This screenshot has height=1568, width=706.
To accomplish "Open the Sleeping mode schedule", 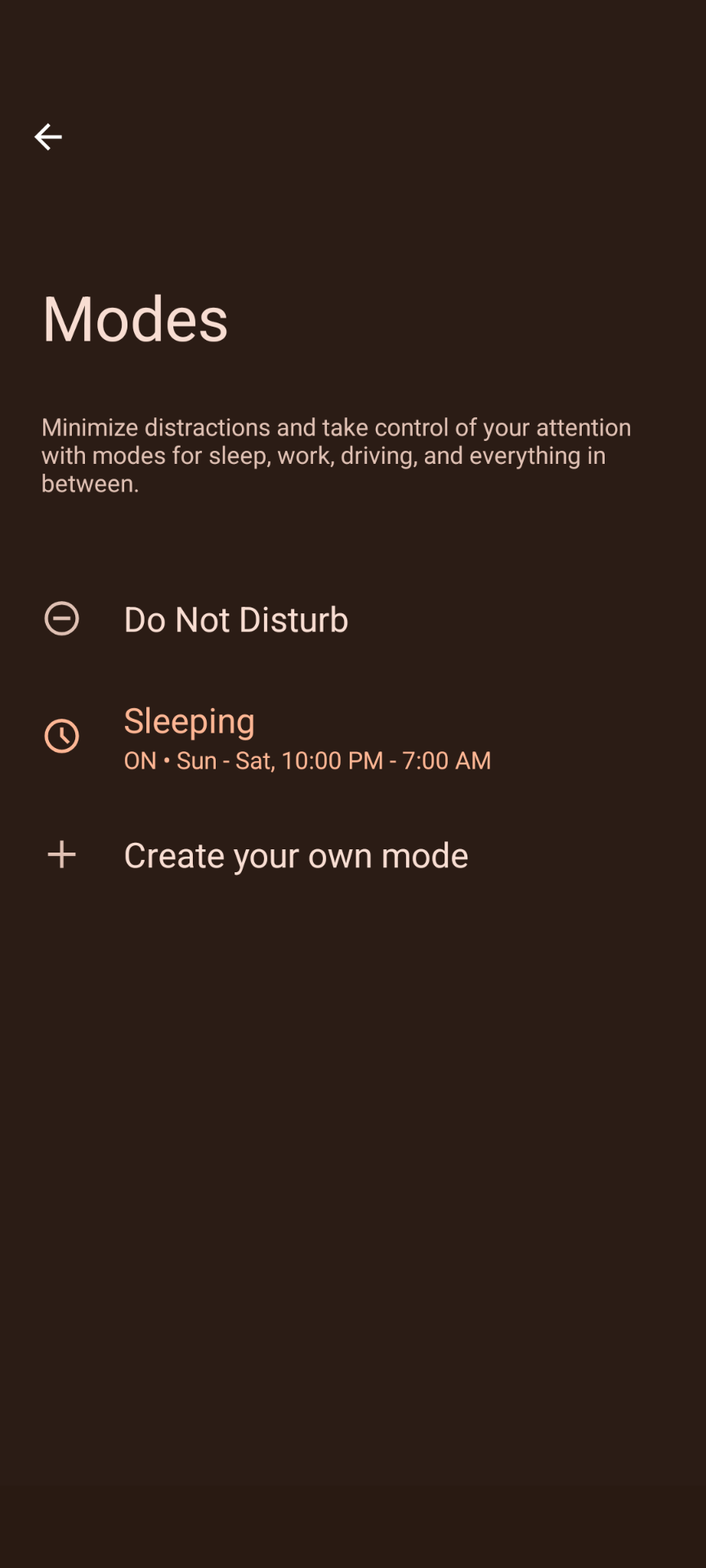I will (x=353, y=737).
